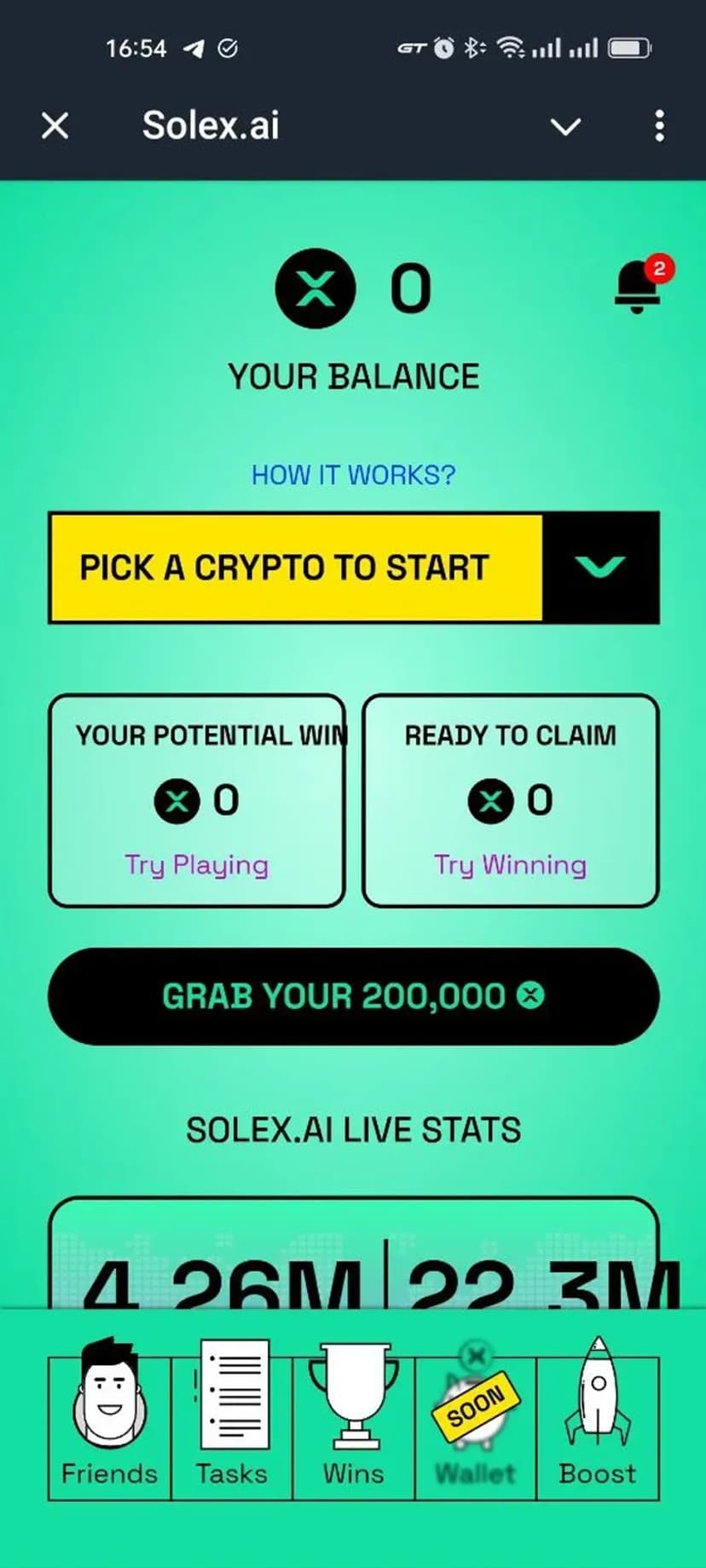Grab your 200,000 tokens
This screenshot has width=706, height=1568.
coord(353,996)
